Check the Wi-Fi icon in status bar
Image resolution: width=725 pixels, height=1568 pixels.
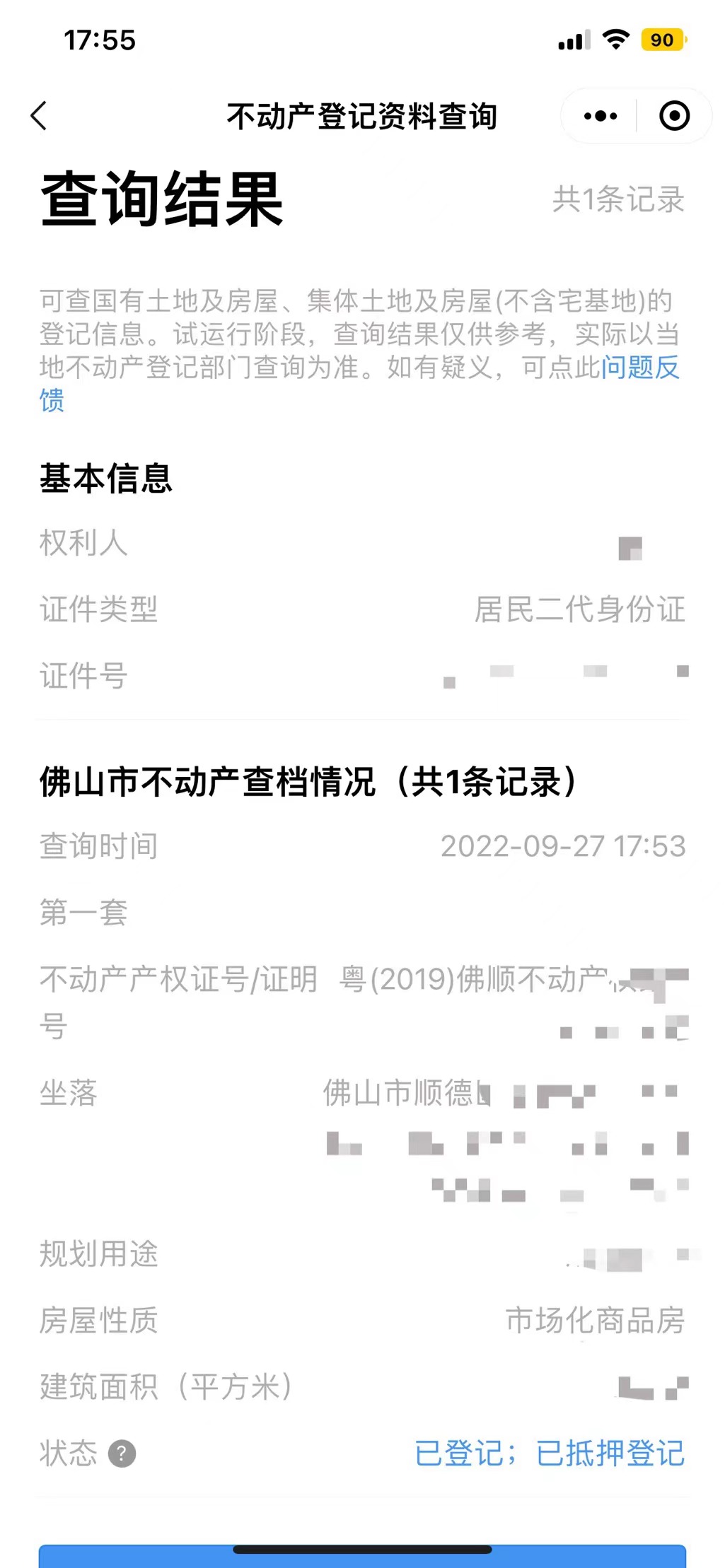(617, 40)
